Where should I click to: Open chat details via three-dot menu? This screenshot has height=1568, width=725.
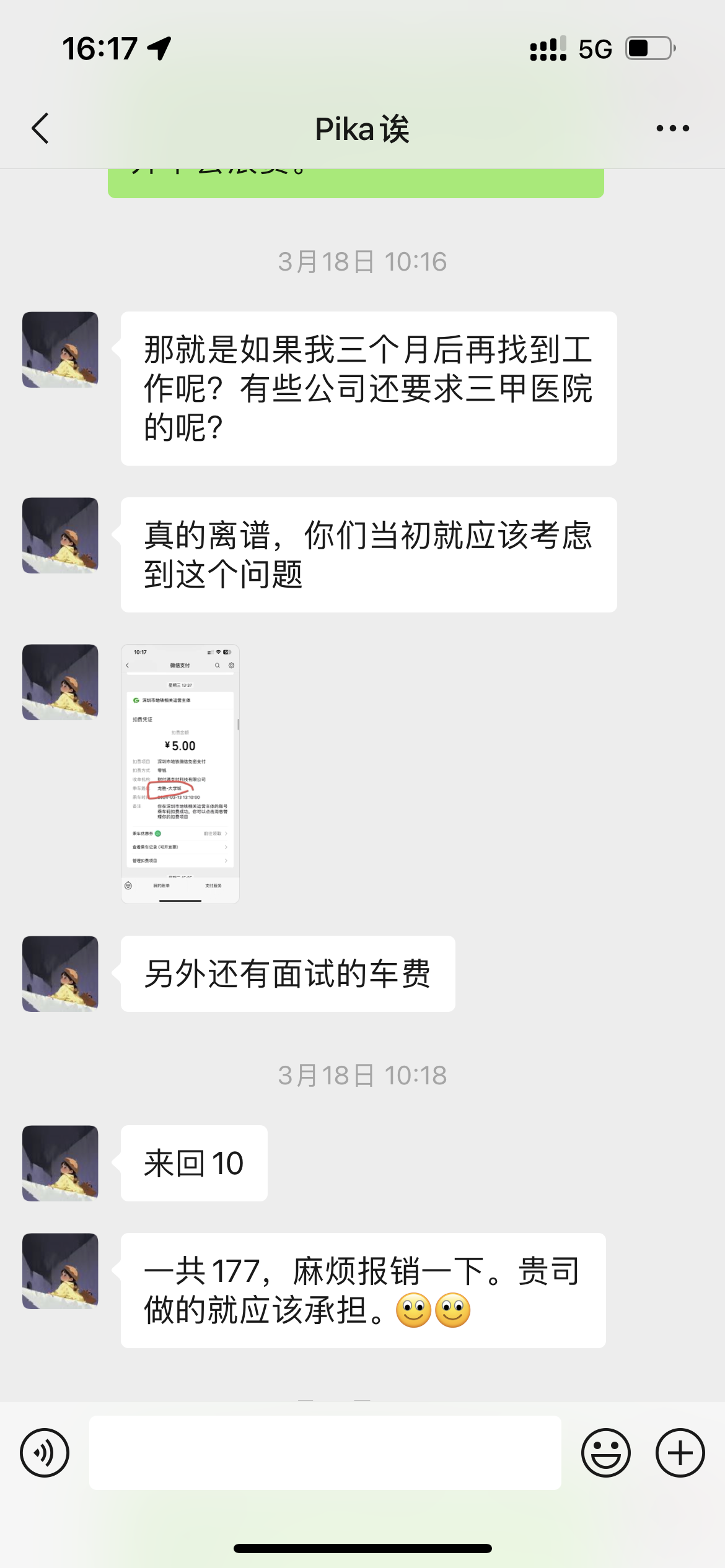pos(672,129)
